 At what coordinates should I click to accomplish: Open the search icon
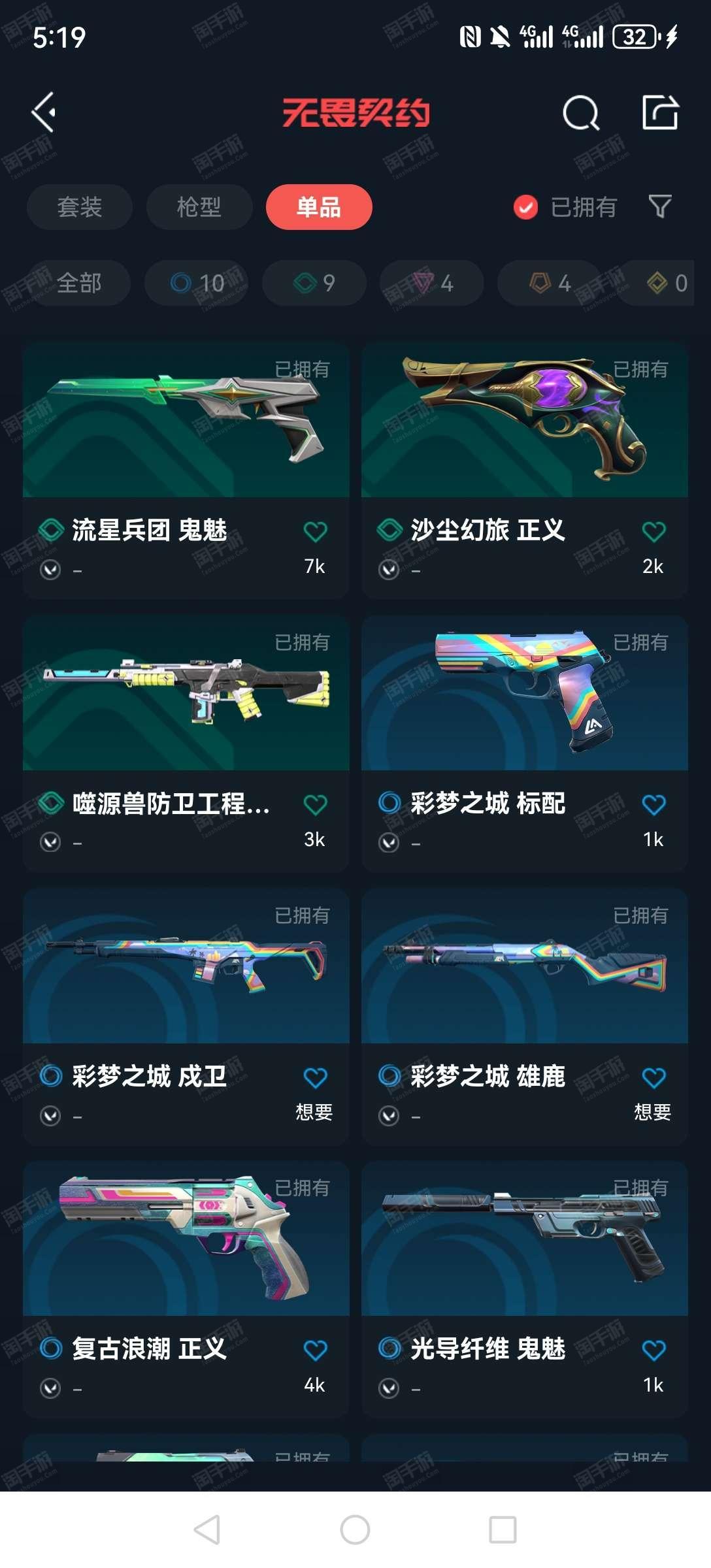pos(581,113)
